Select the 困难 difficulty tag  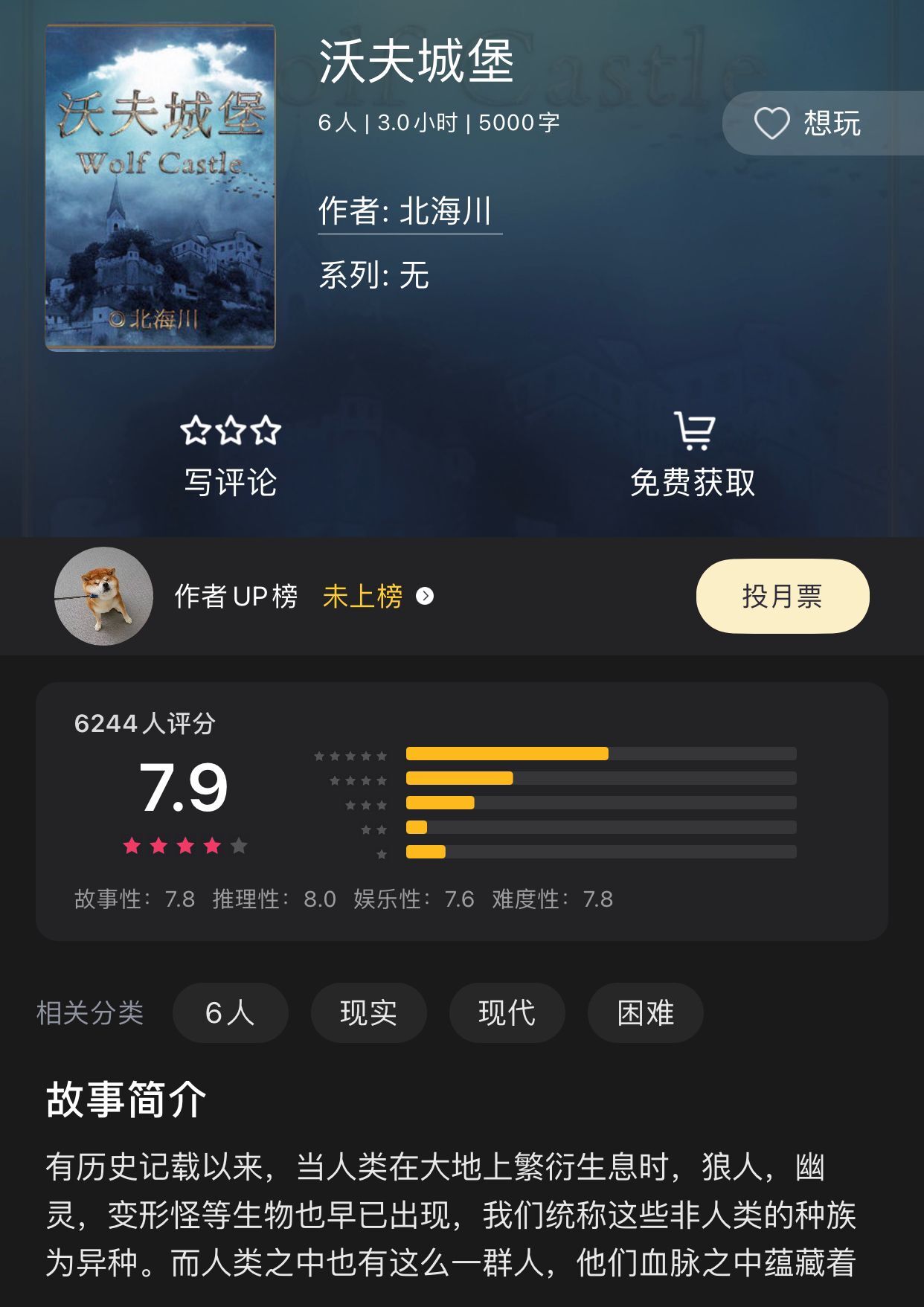tap(645, 1012)
